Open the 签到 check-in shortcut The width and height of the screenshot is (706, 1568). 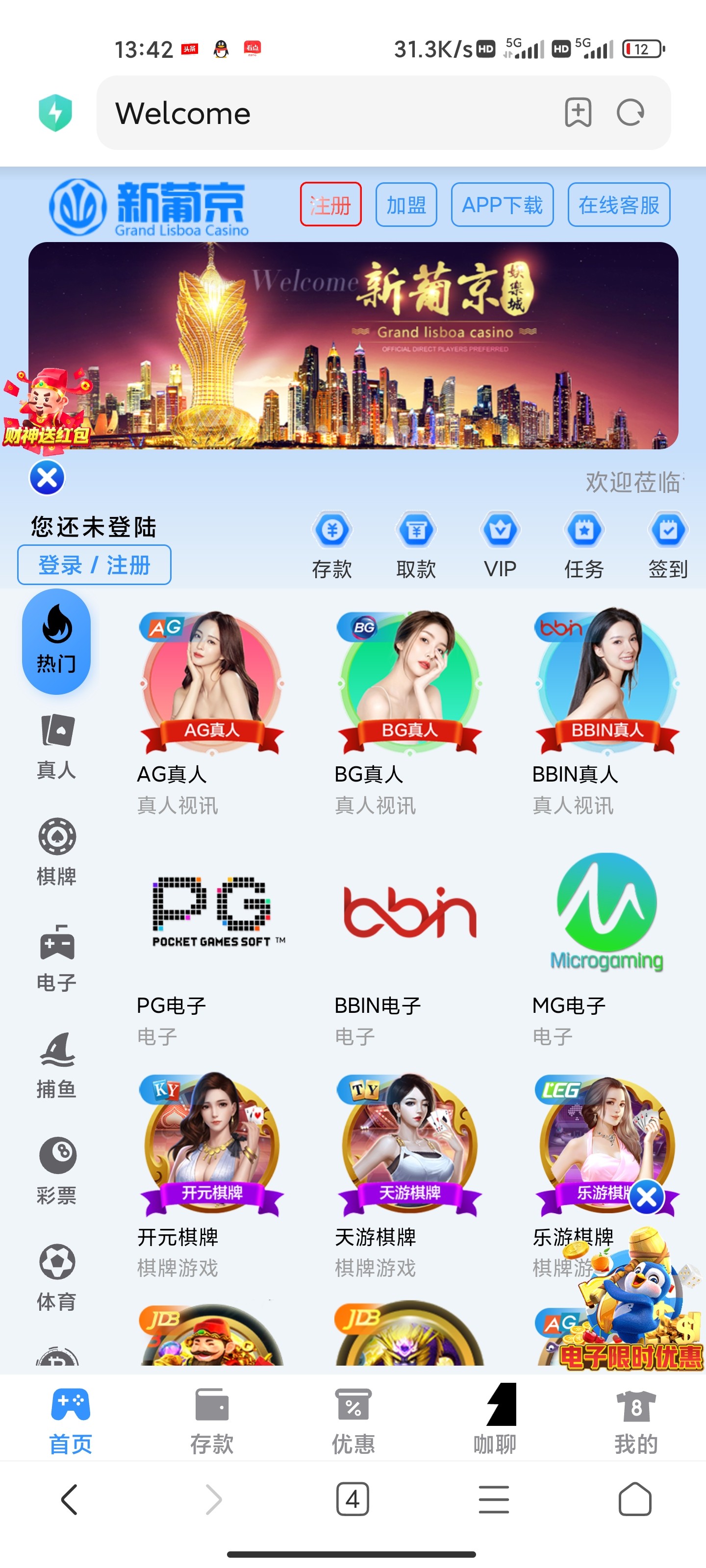click(668, 543)
